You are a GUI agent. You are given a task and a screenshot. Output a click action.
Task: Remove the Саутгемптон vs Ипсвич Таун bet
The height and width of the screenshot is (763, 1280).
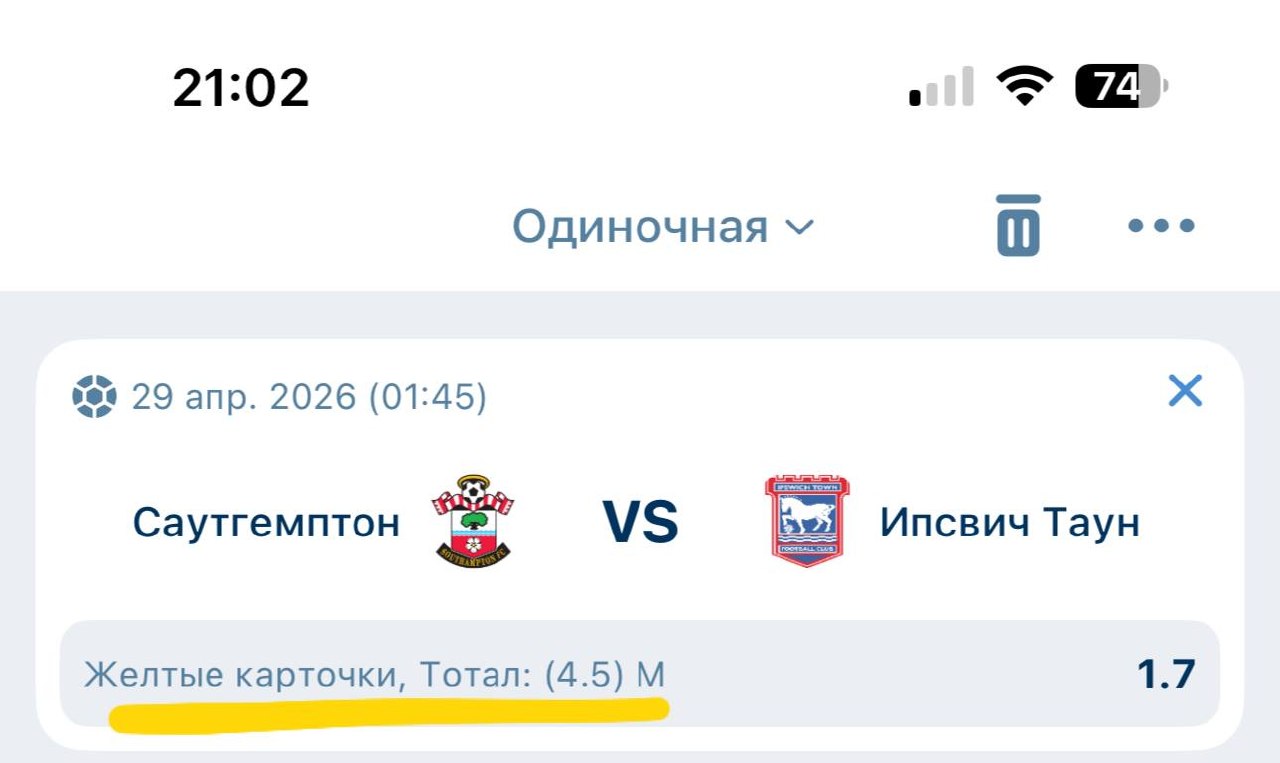(x=1185, y=390)
